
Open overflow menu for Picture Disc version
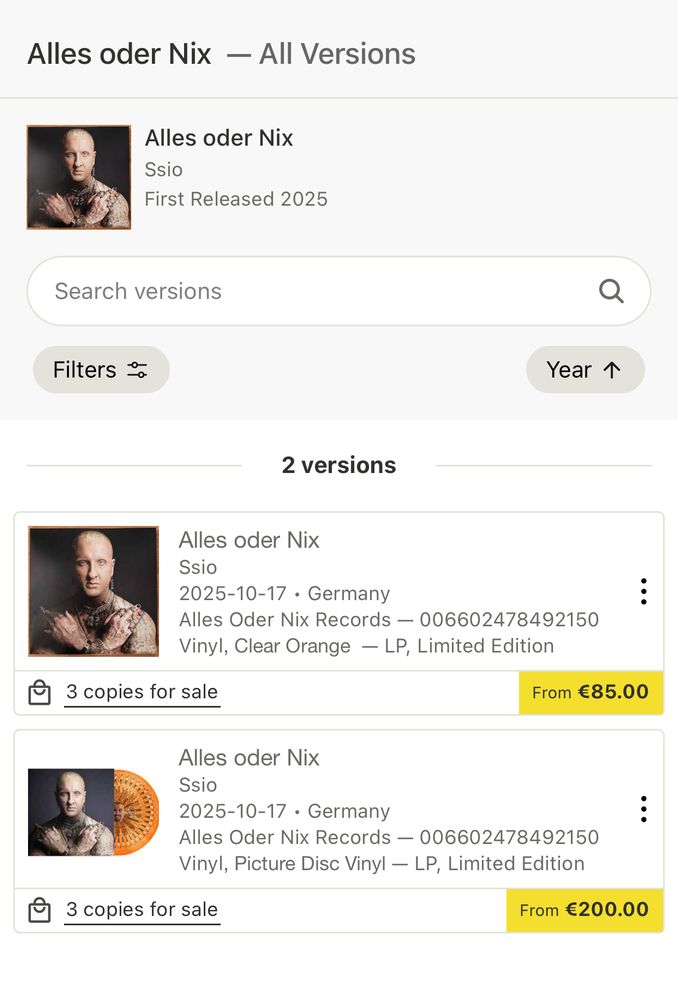643,809
